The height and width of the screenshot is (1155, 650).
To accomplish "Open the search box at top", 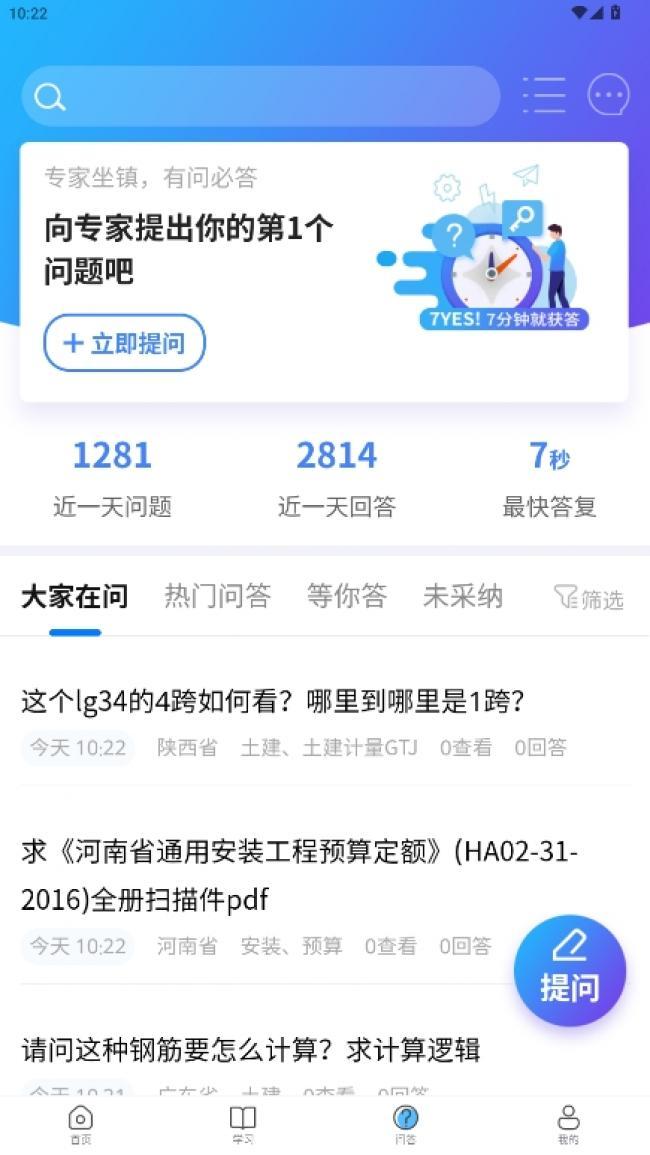I will coord(260,96).
